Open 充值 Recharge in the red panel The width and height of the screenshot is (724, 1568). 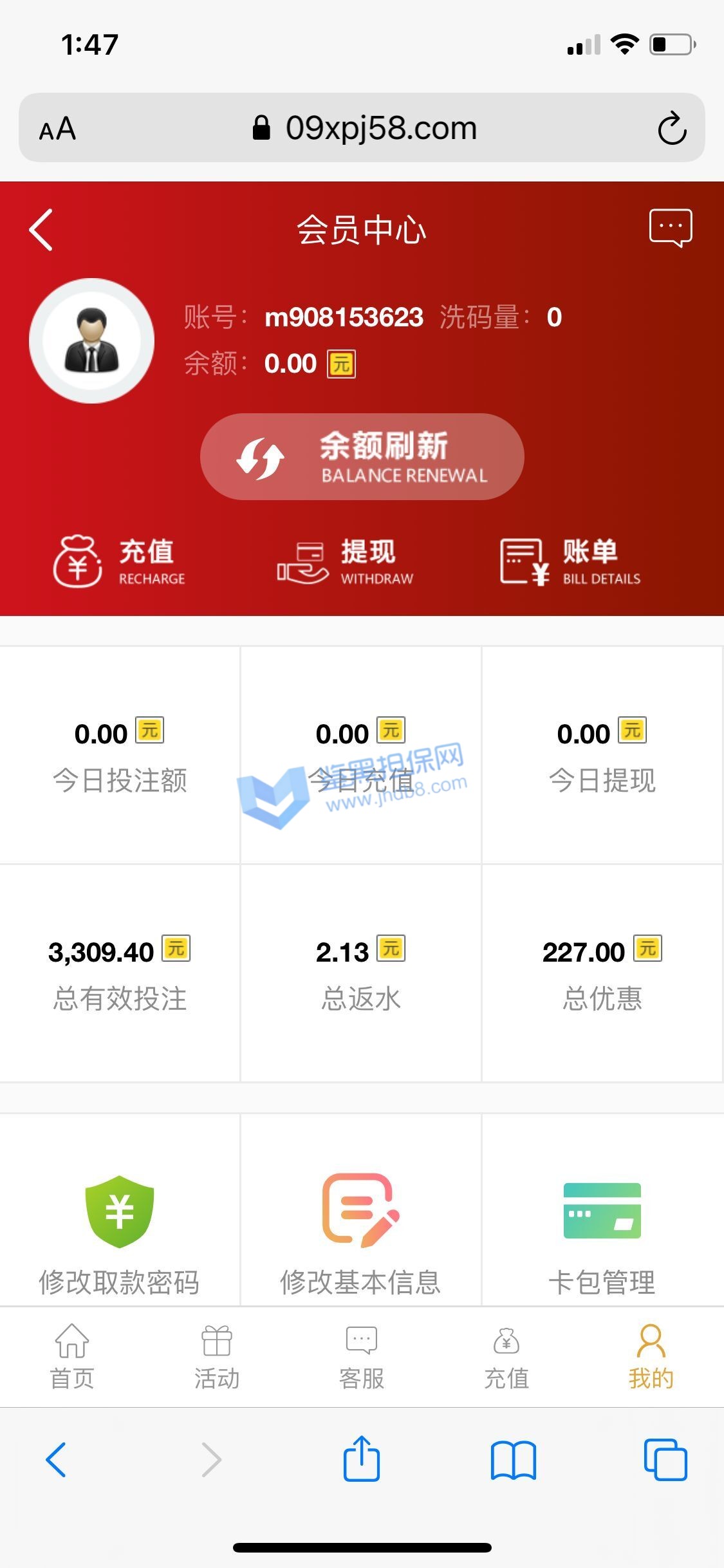tap(120, 561)
